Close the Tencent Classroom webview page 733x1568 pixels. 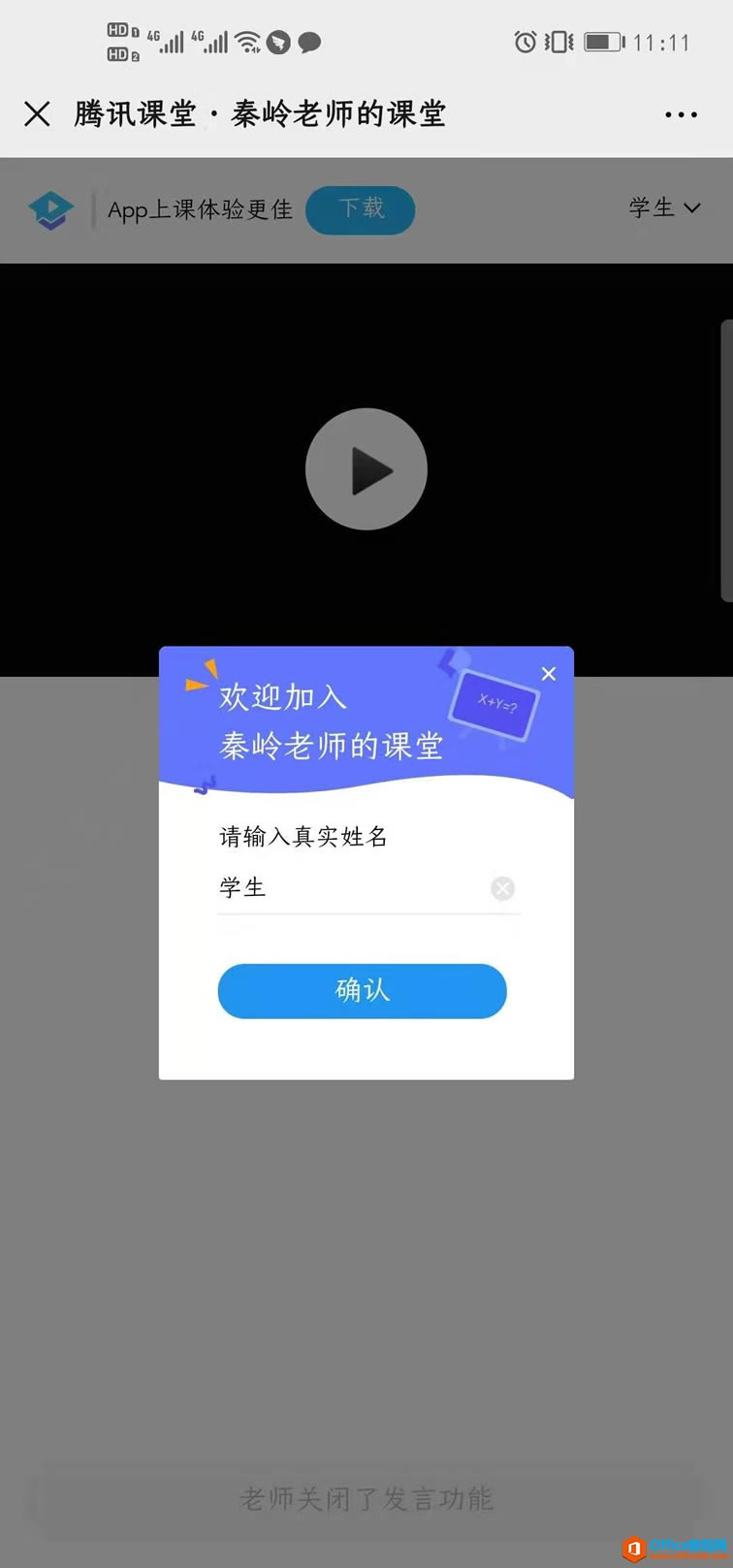37,114
